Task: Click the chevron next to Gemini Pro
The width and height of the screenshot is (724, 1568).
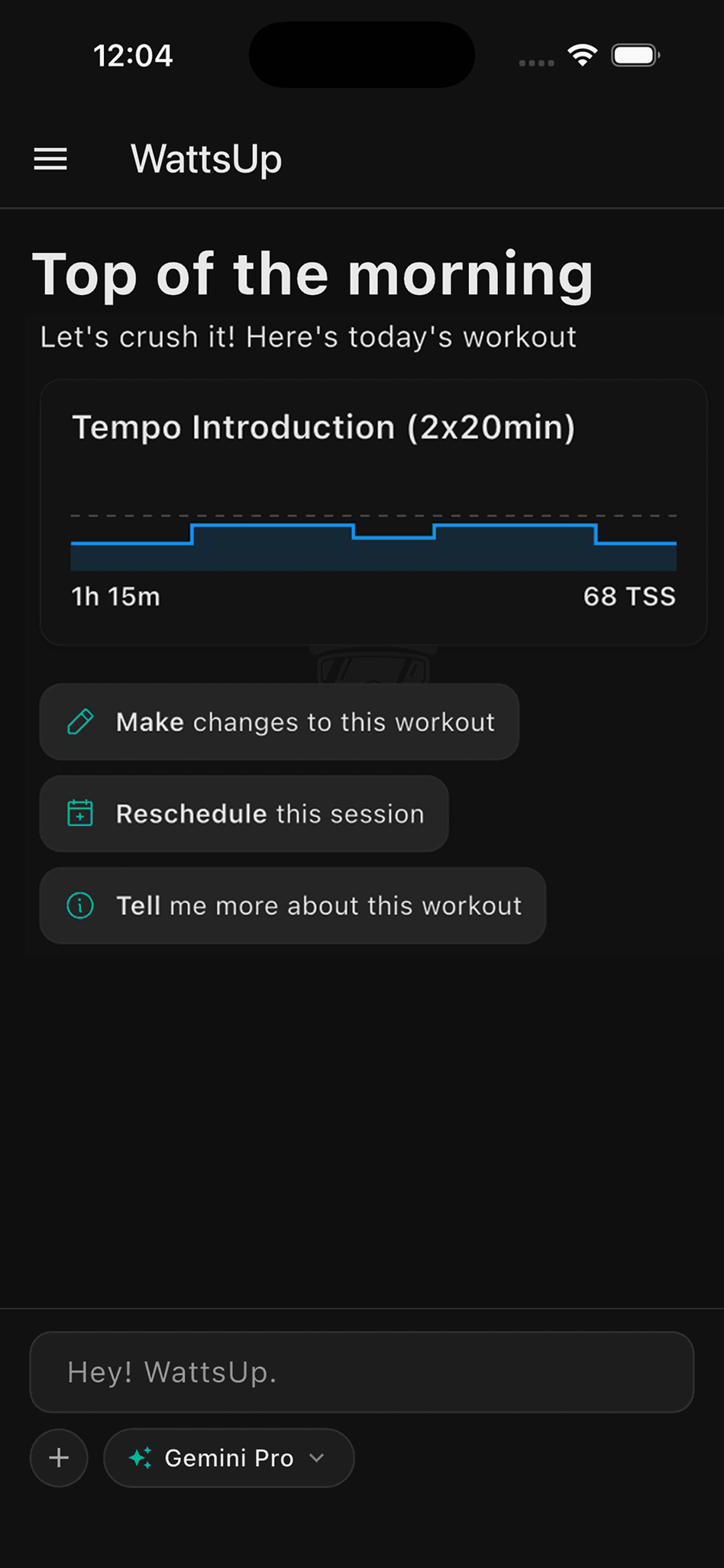Action: point(318,1458)
